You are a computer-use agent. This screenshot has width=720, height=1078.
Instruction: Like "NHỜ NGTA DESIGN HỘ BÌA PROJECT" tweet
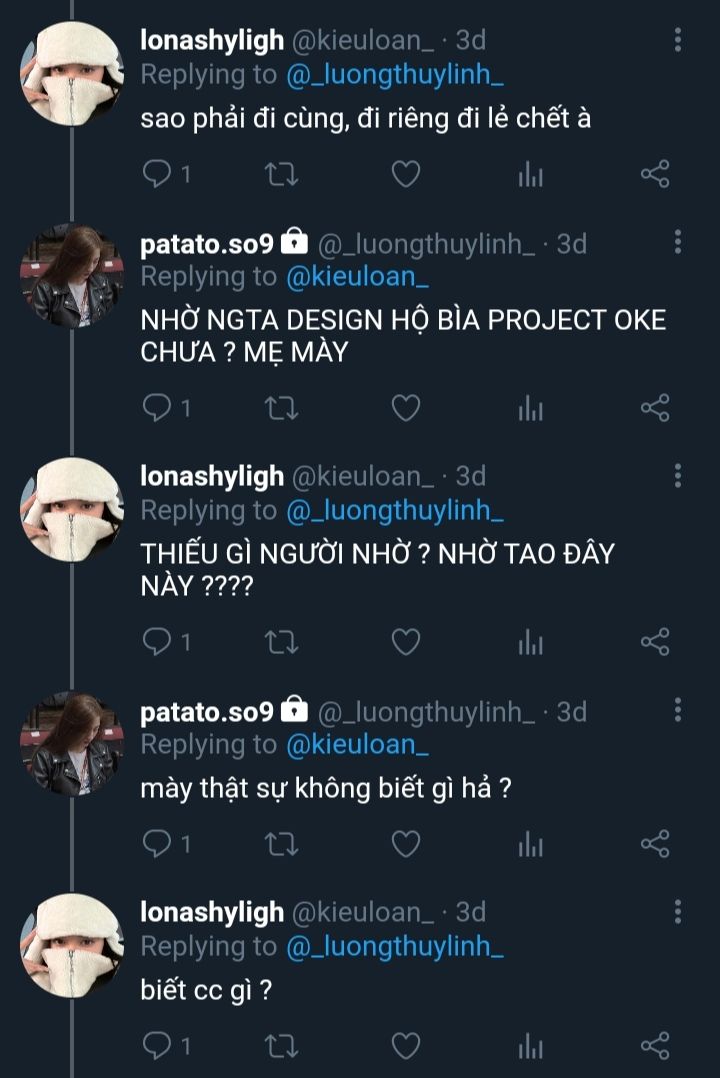point(406,408)
